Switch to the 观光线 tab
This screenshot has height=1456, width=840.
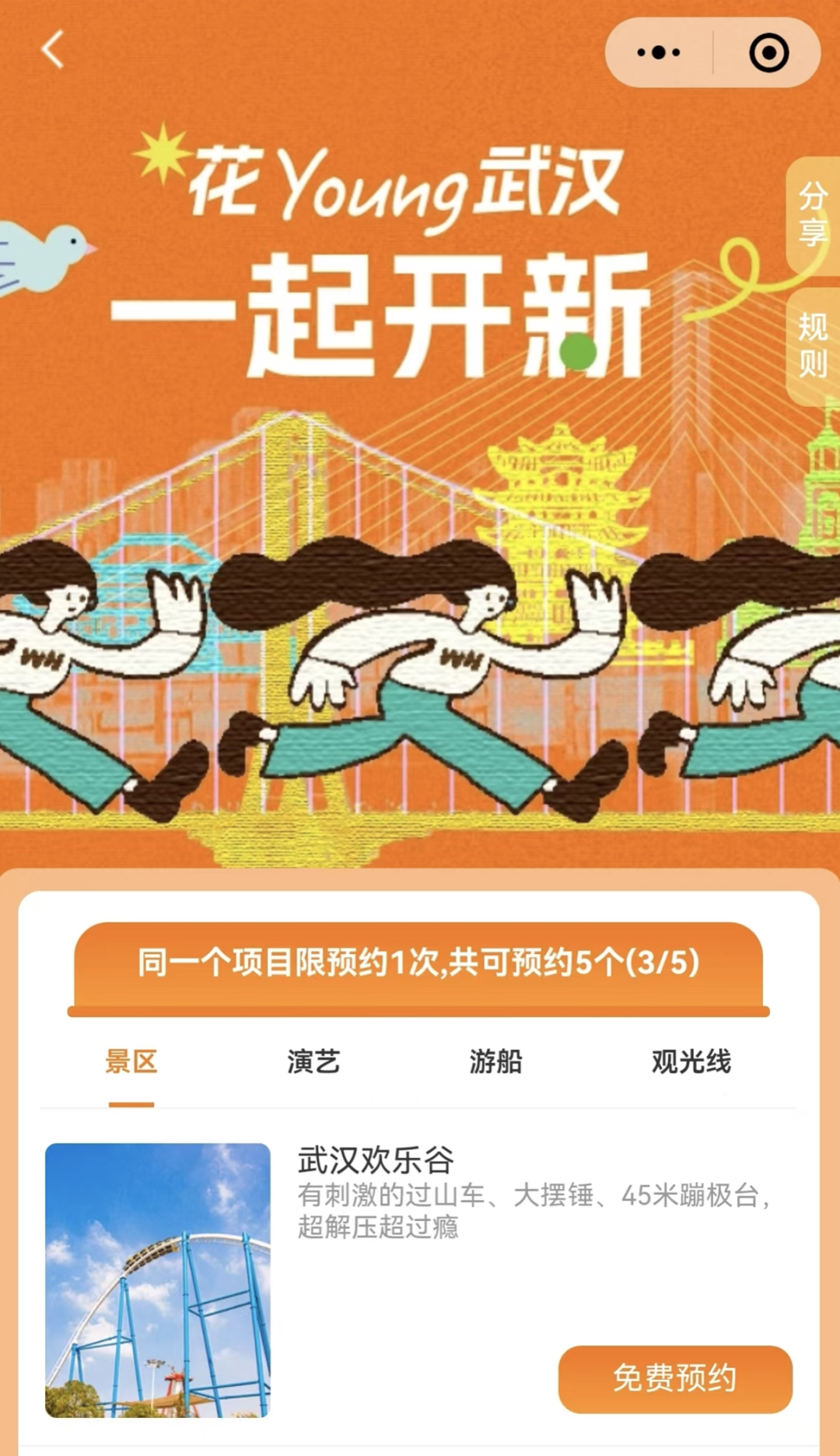pyautogui.click(x=691, y=1061)
